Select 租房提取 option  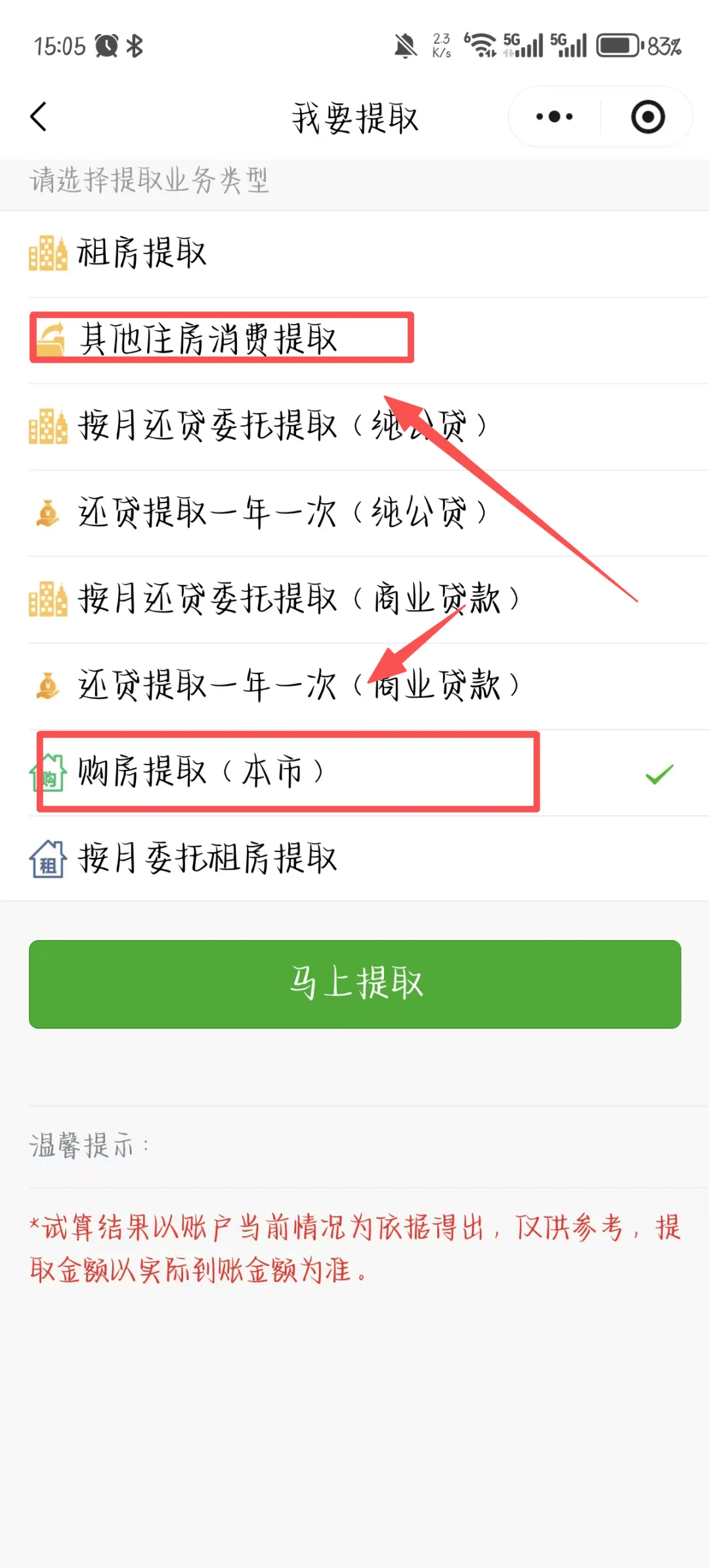point(142,254)
